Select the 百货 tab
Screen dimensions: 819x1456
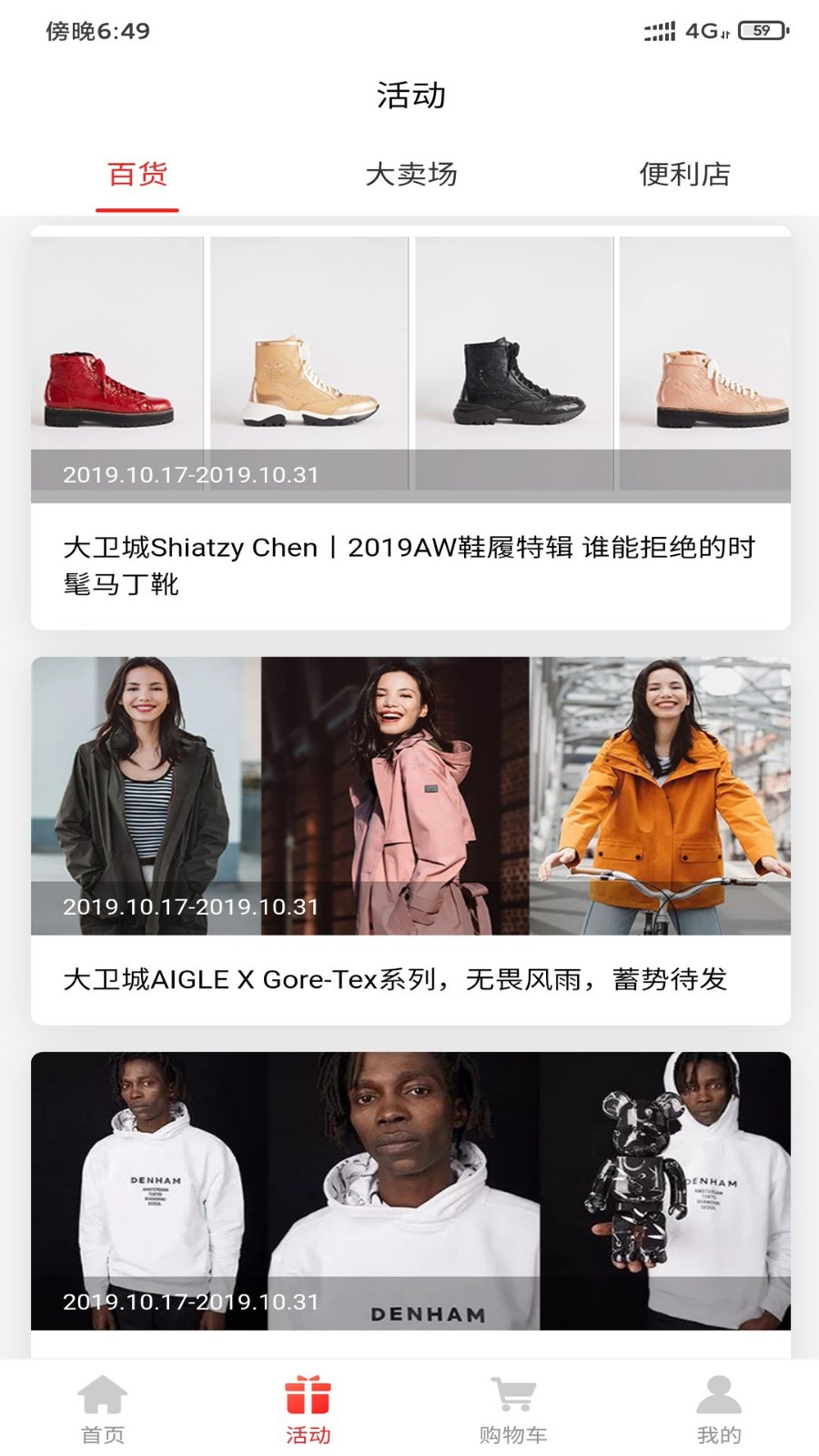(x=137, y=174)
